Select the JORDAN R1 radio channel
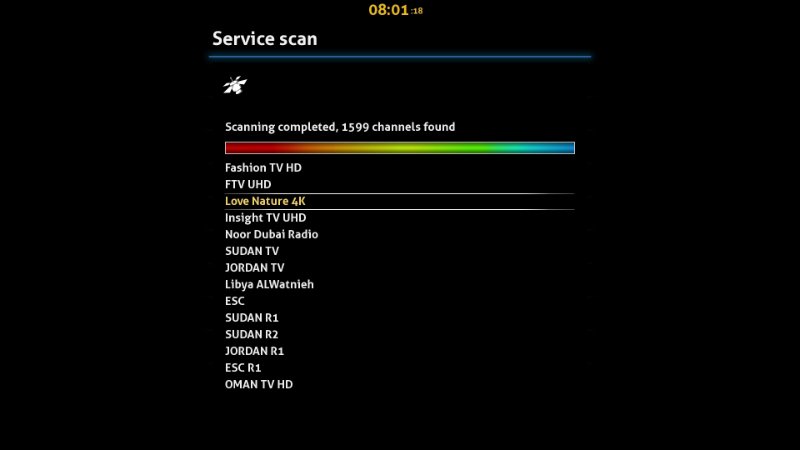Screen dimensions: 800x450 click(254, 351)
